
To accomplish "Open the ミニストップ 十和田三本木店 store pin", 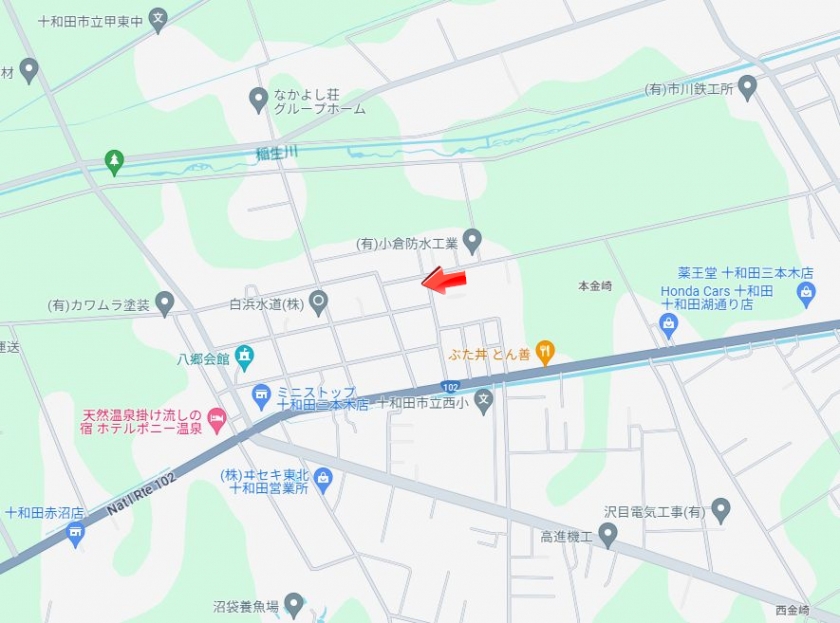I will [262, 394].
